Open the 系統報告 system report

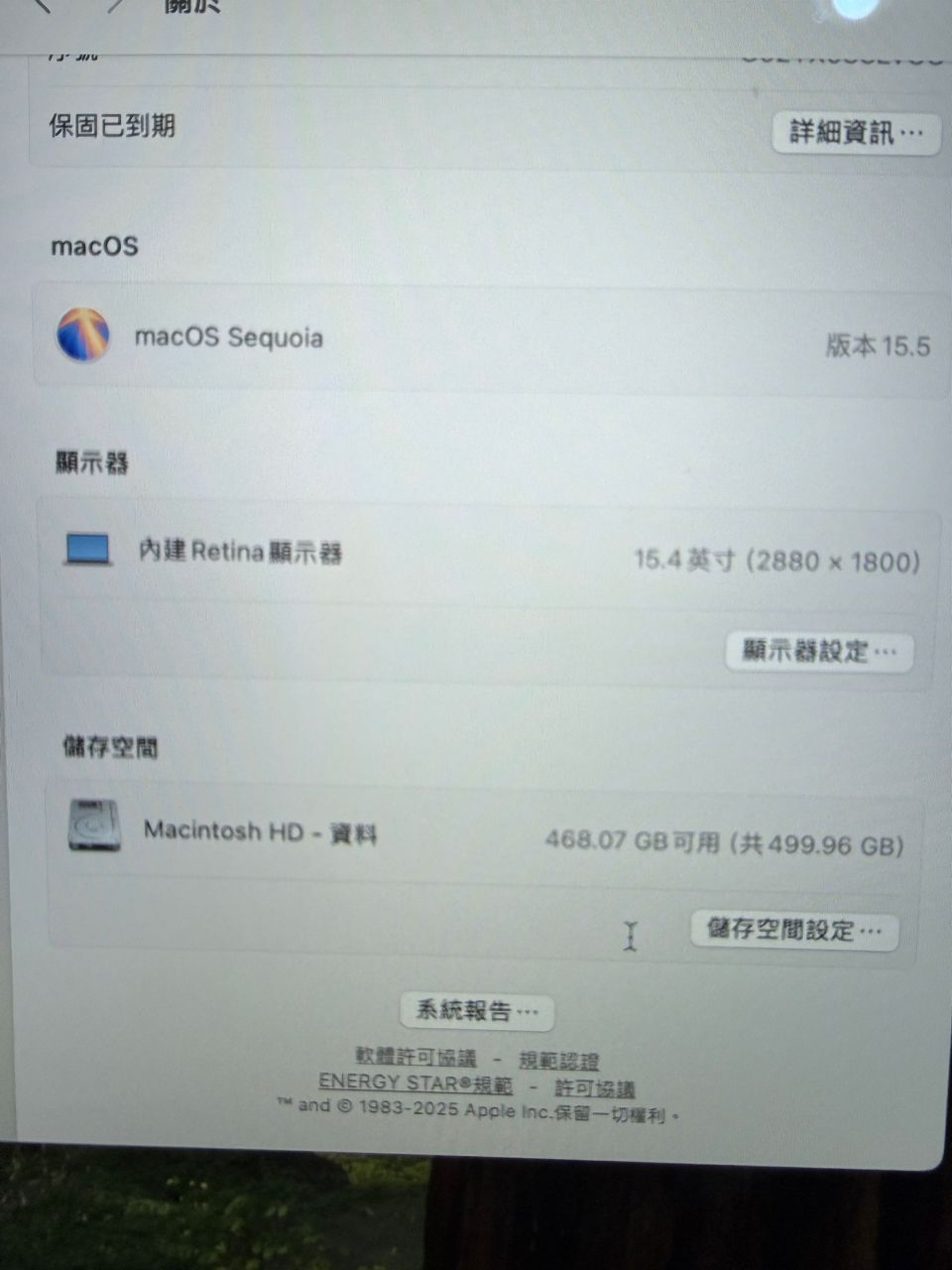coord(477,1011)
